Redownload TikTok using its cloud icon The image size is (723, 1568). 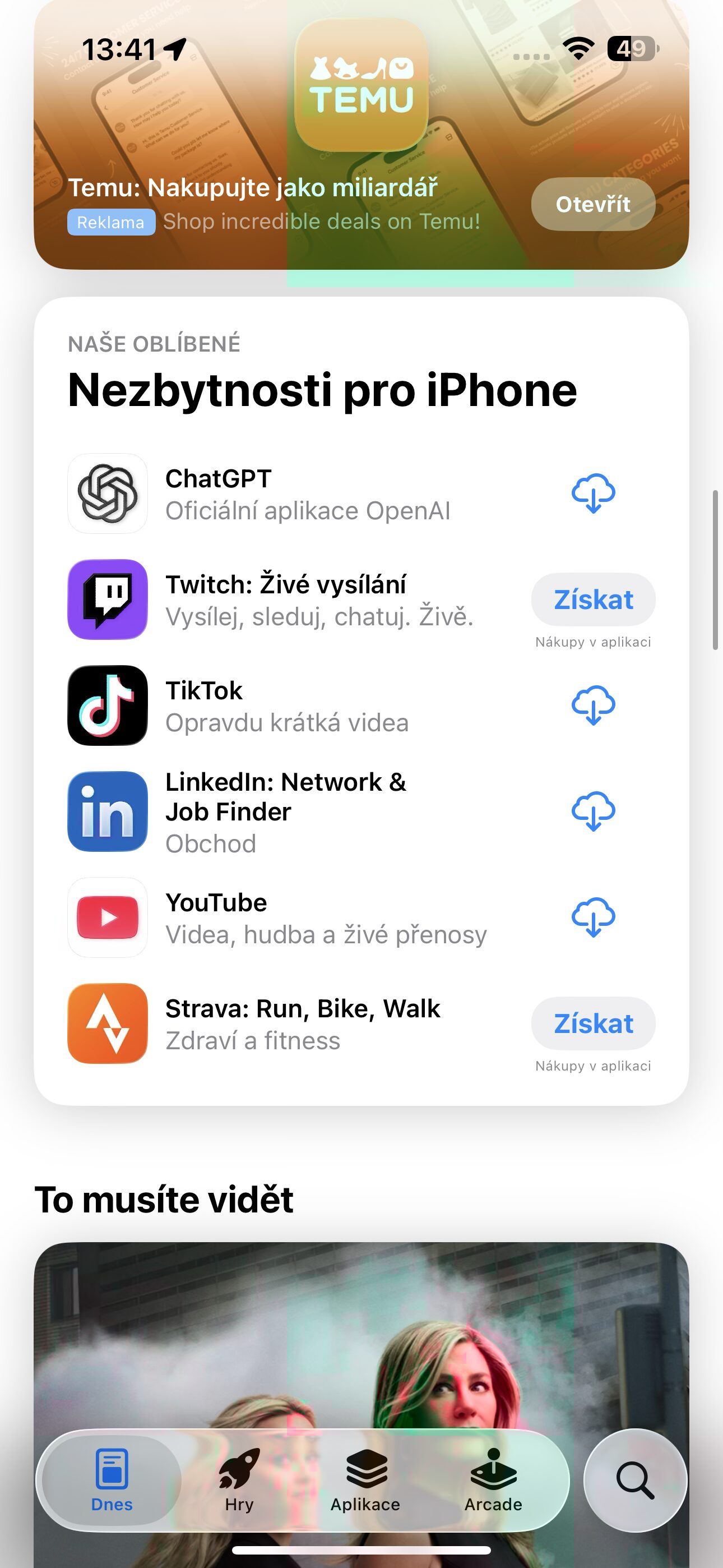tap(593, 705)
